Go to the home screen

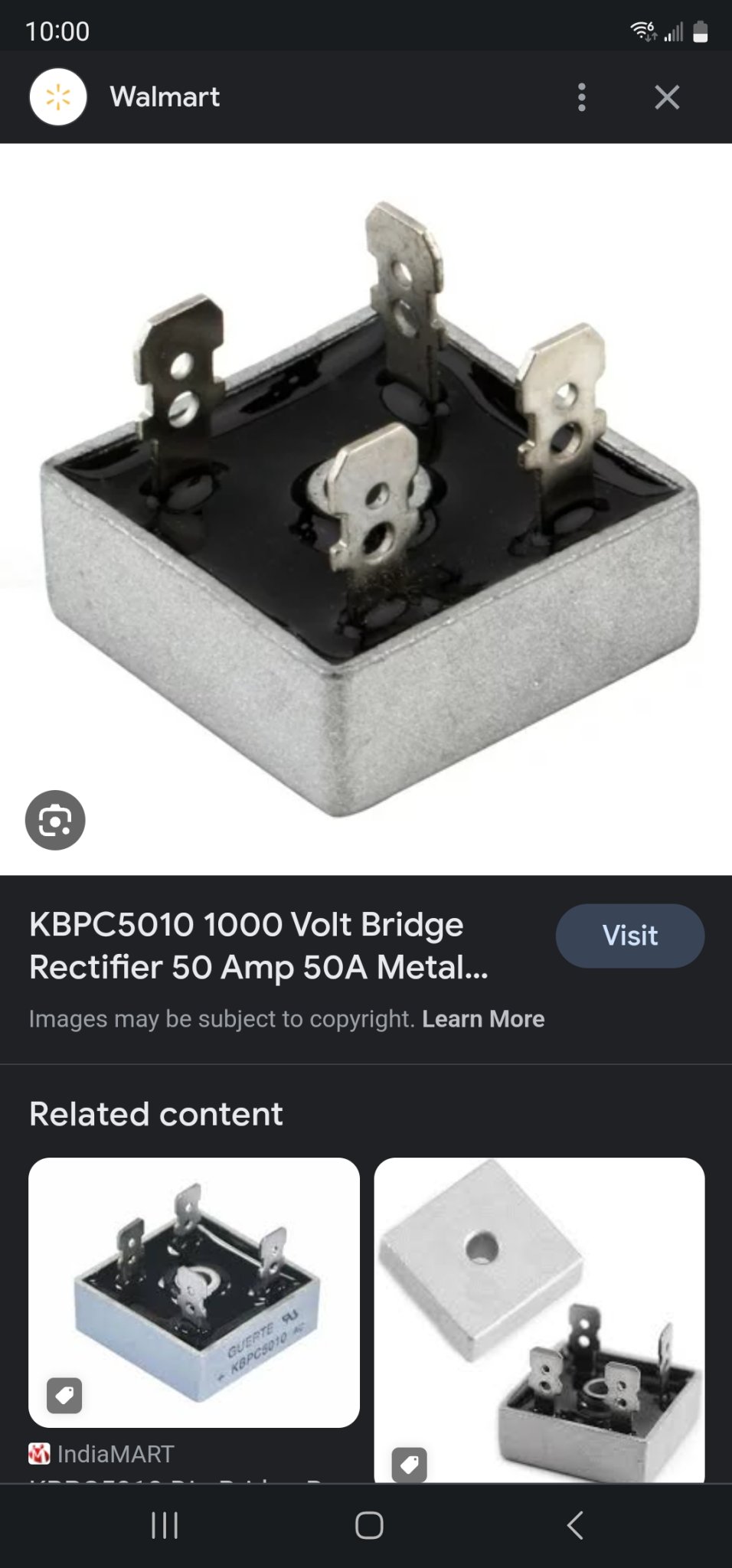coord(369,1525)
